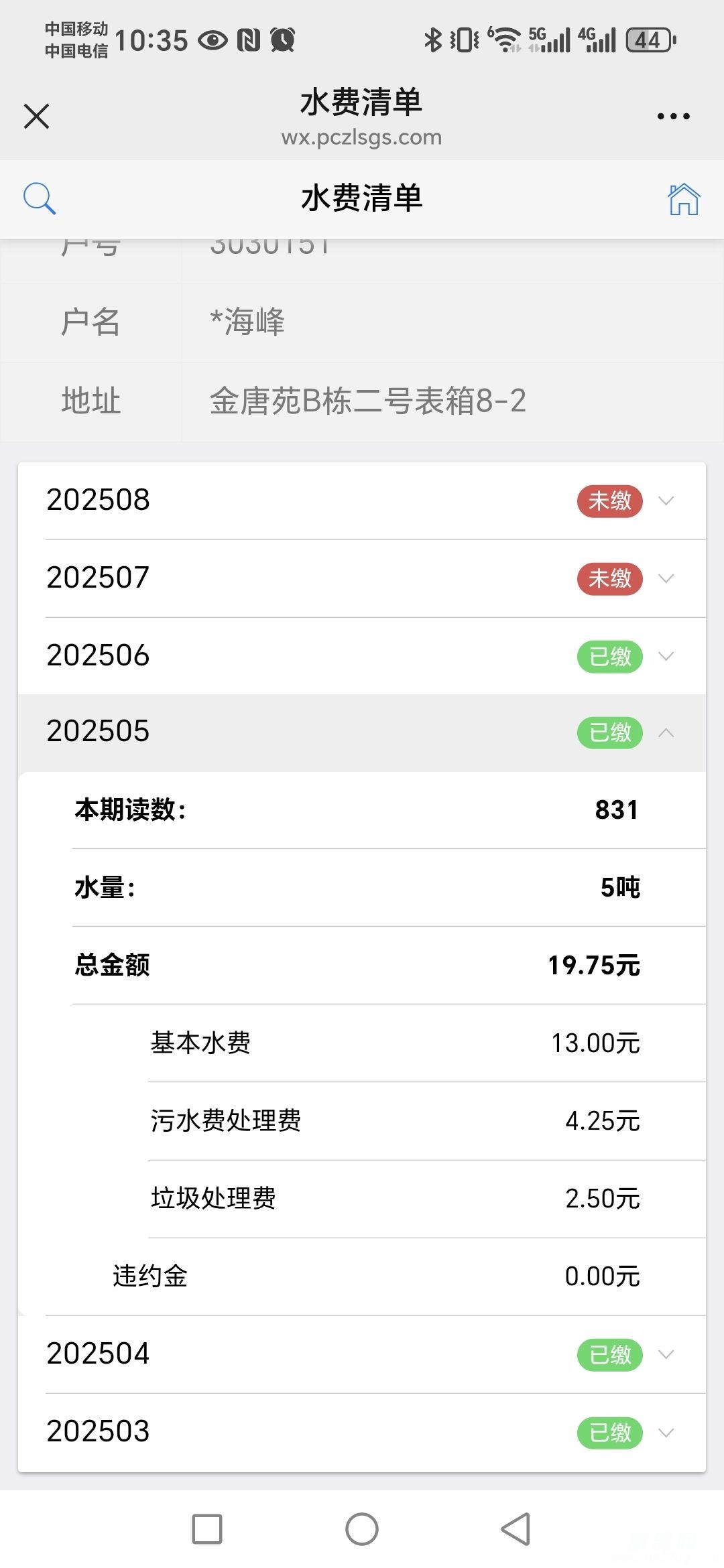Expand the 202506 paid bill
724x1568 pixels.
[362, 656]
